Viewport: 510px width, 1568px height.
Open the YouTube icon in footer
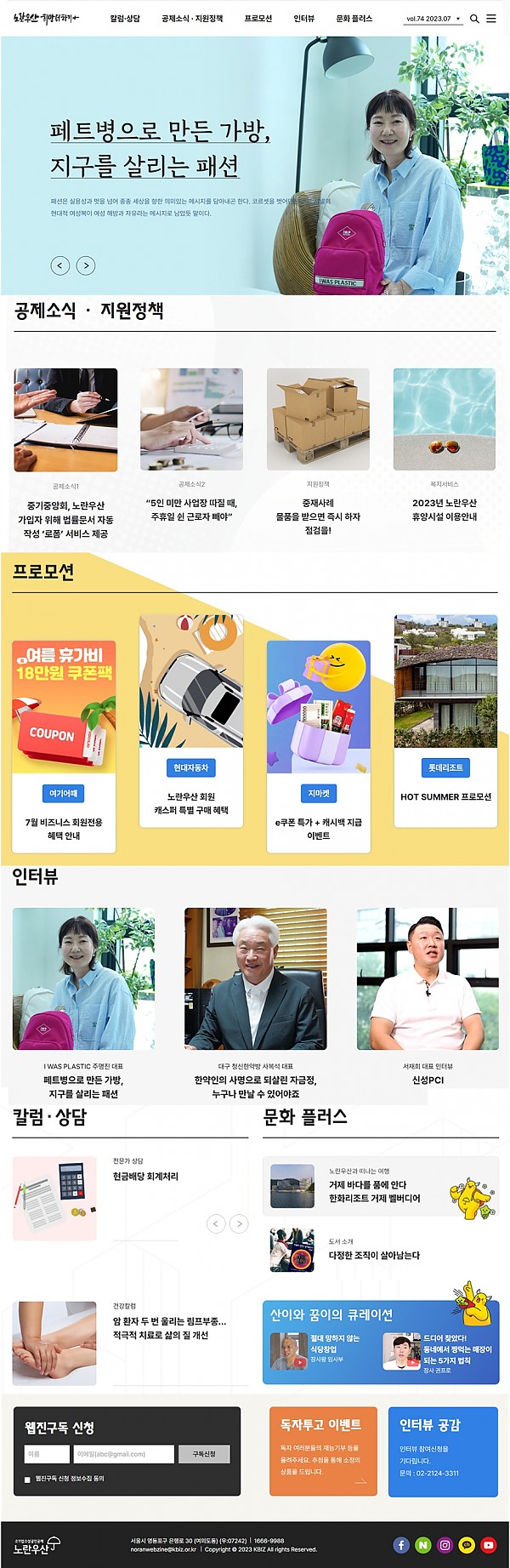coord(488,1544)
